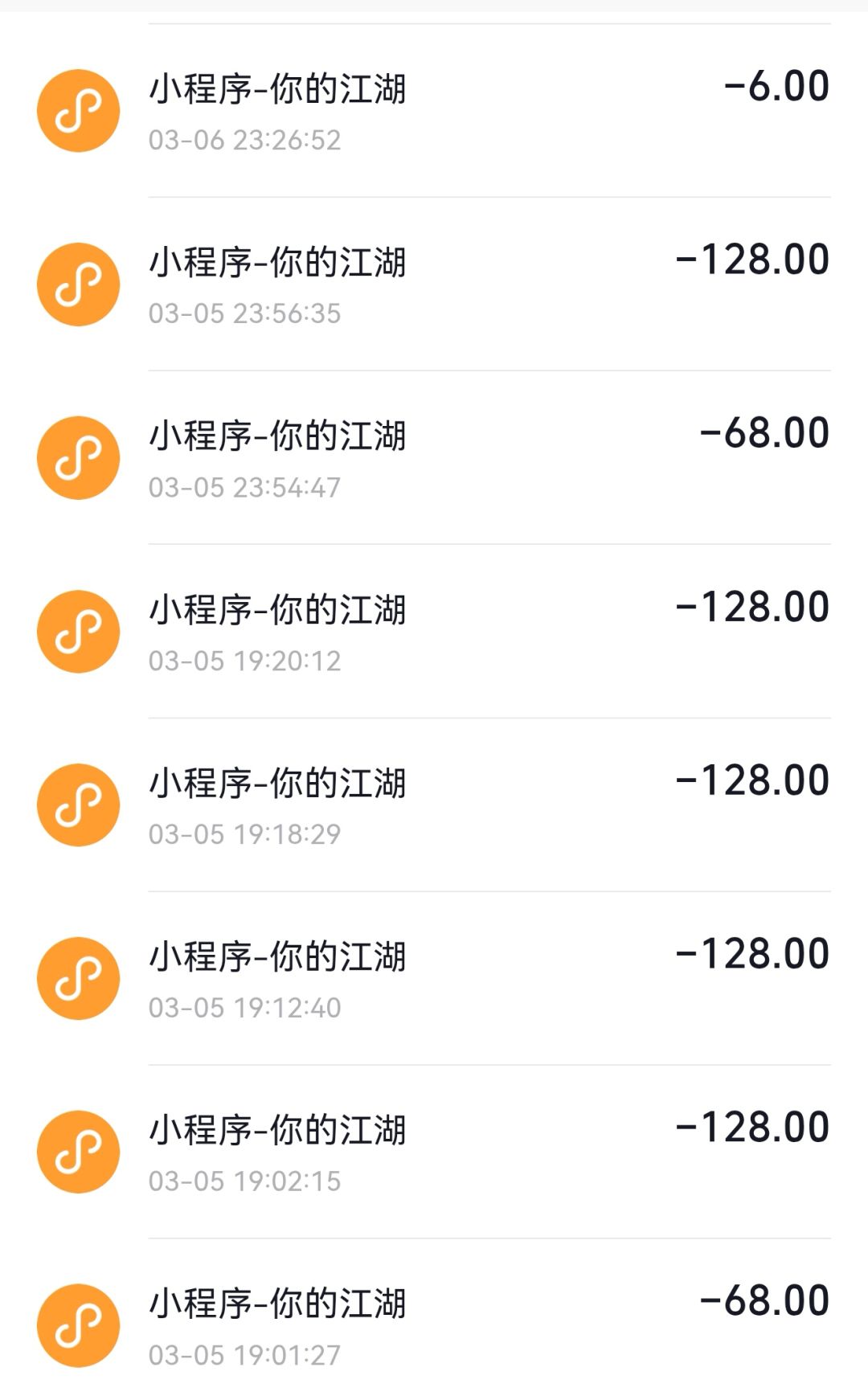Screen dimensions: 868x1392
Task: View the -68.00 payment at 19:01:27
Action: click(x=434, y=1324)
